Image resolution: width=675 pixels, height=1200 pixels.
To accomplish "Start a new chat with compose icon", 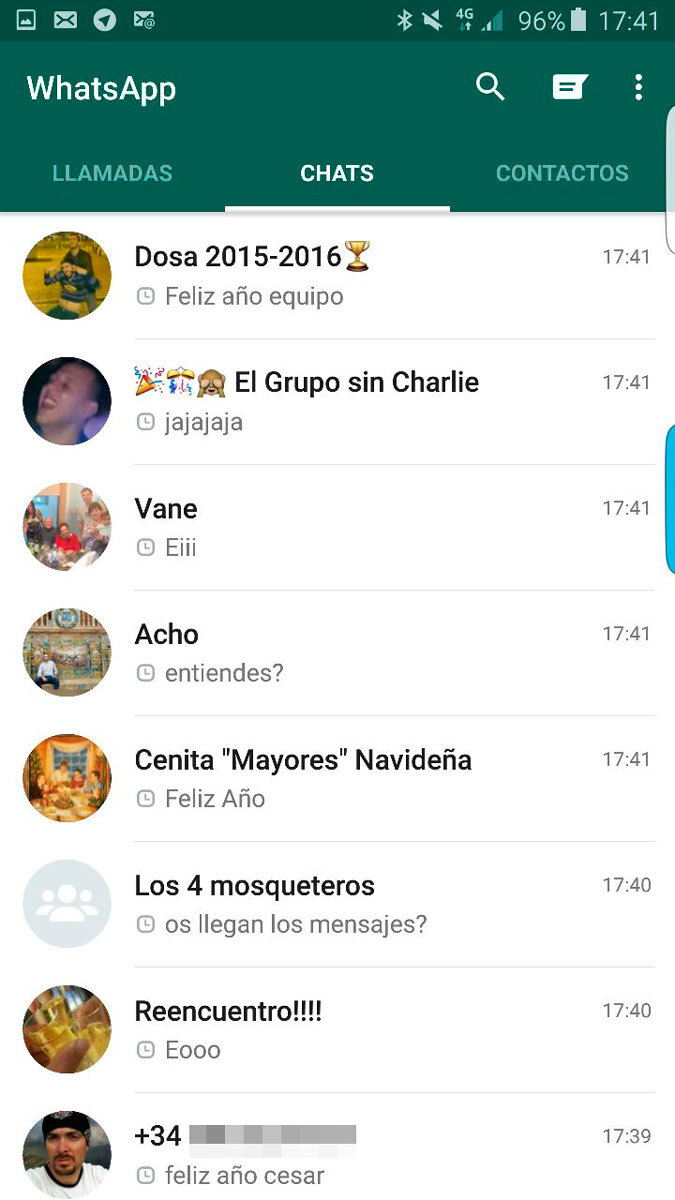I will click(569, 88).
